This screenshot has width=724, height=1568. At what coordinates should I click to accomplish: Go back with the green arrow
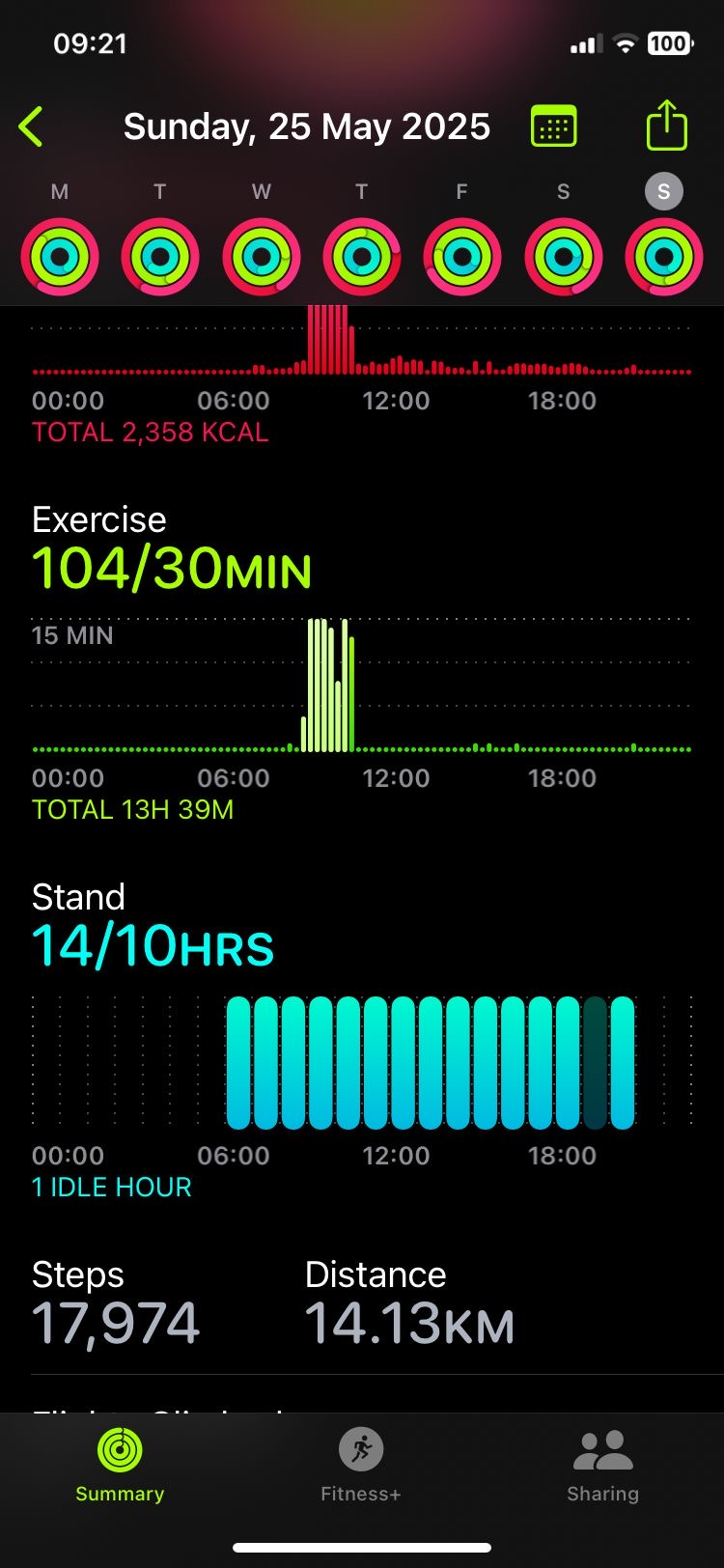click(31, 126)
